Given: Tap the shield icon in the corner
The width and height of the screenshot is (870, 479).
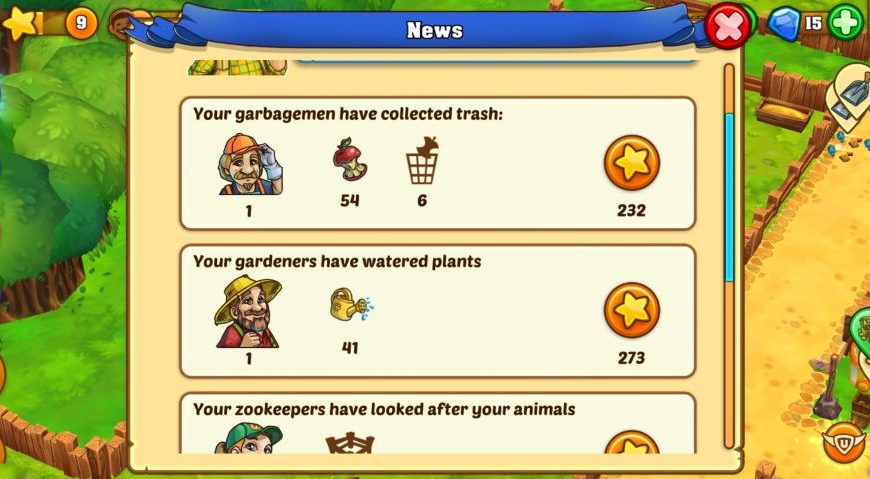Looking at the screenshot, I should click(843, 442).
